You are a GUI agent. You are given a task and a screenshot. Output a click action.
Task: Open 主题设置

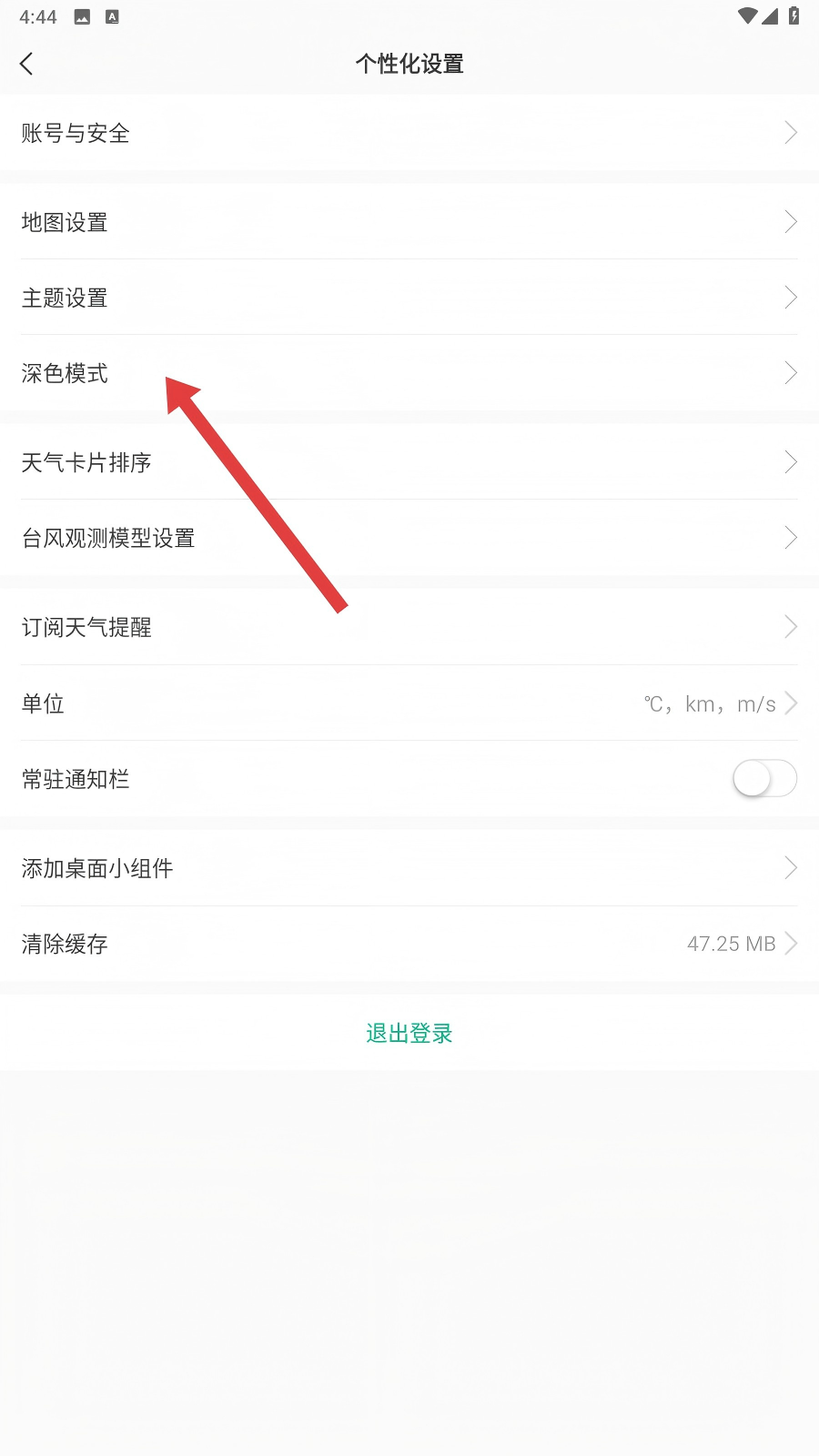tap(409, 298)
